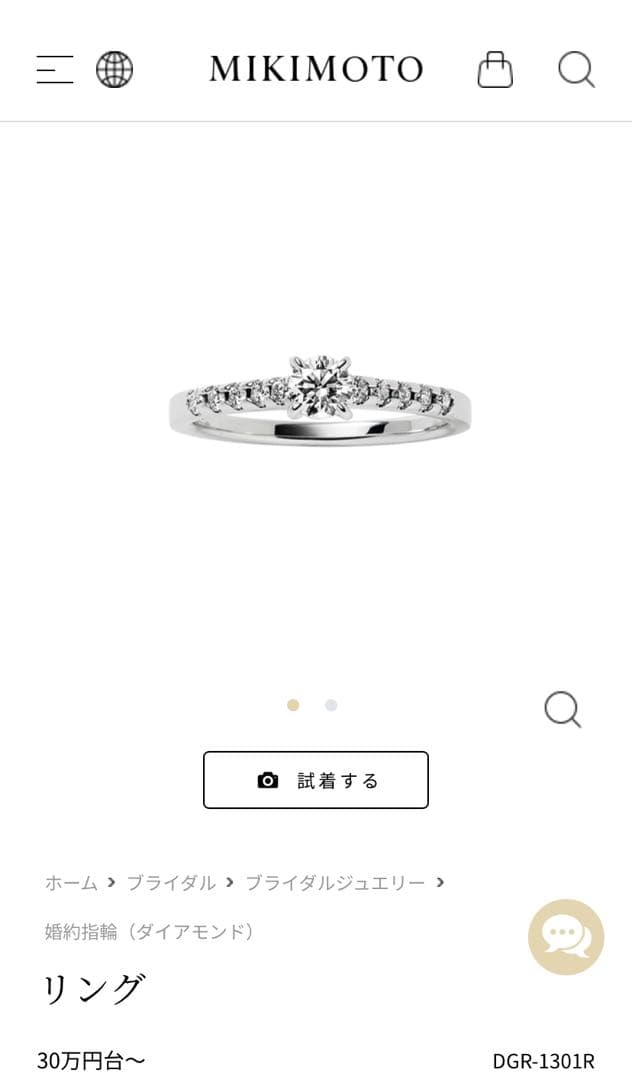The height and width of the screenshot is (1080, 632).
Task: Tap the 試着する try-on button
Action: [x=316, y=780]
